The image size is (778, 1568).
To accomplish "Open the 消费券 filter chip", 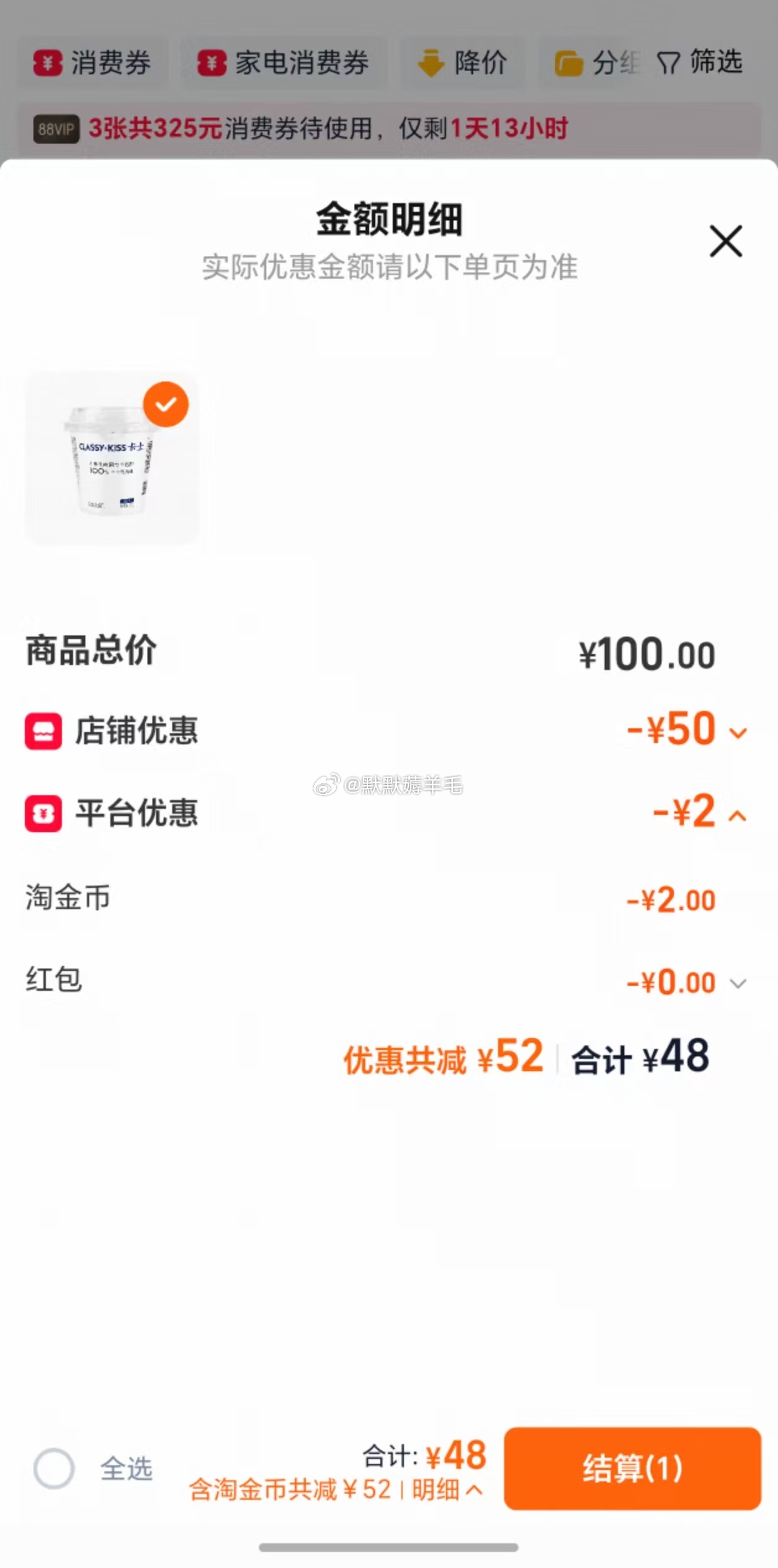I will [92, 63].
